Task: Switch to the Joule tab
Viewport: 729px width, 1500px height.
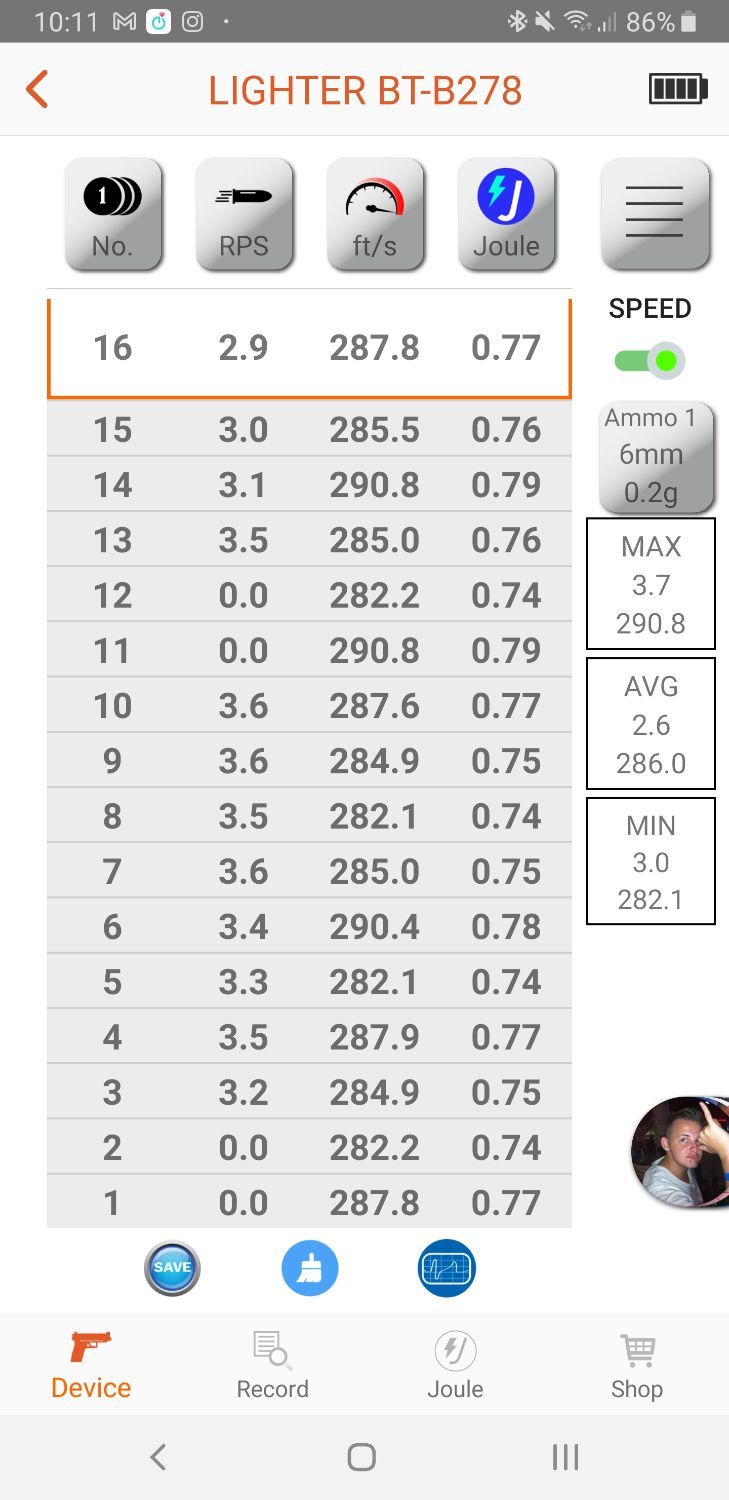Action: click(x=455, y=1364)
